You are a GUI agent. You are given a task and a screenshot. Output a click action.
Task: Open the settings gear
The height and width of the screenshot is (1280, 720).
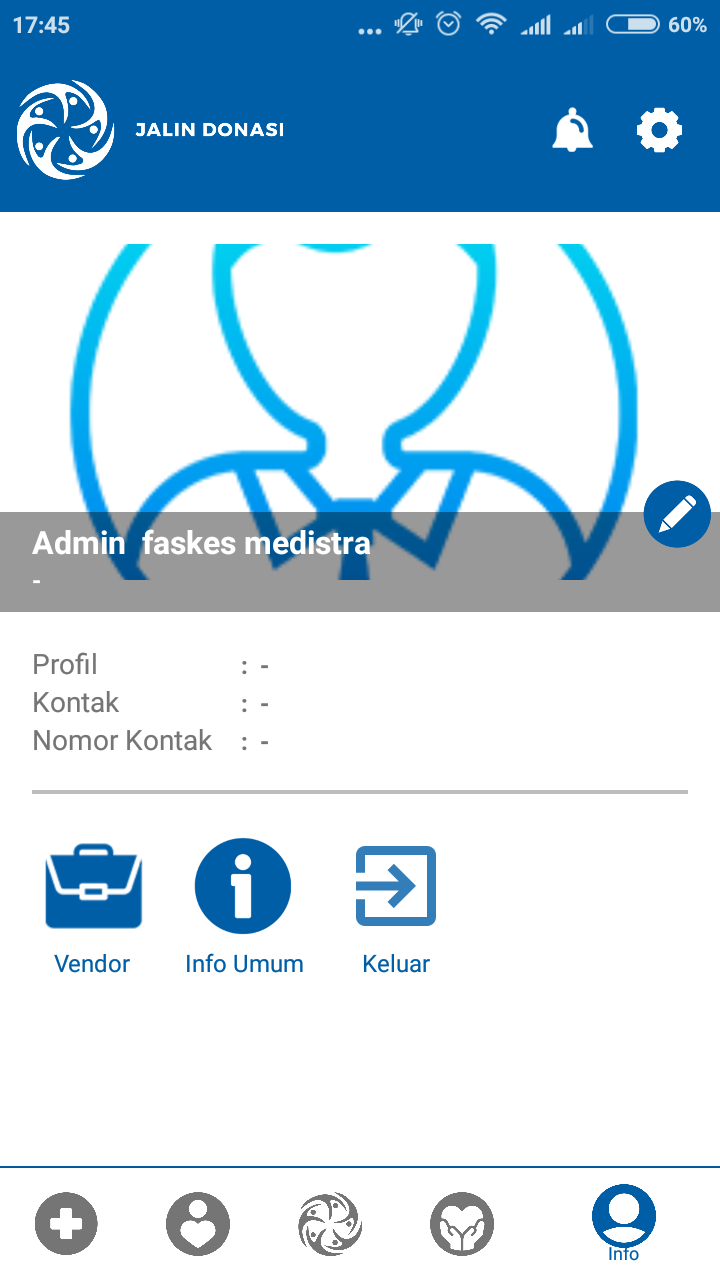coord(659,130)
